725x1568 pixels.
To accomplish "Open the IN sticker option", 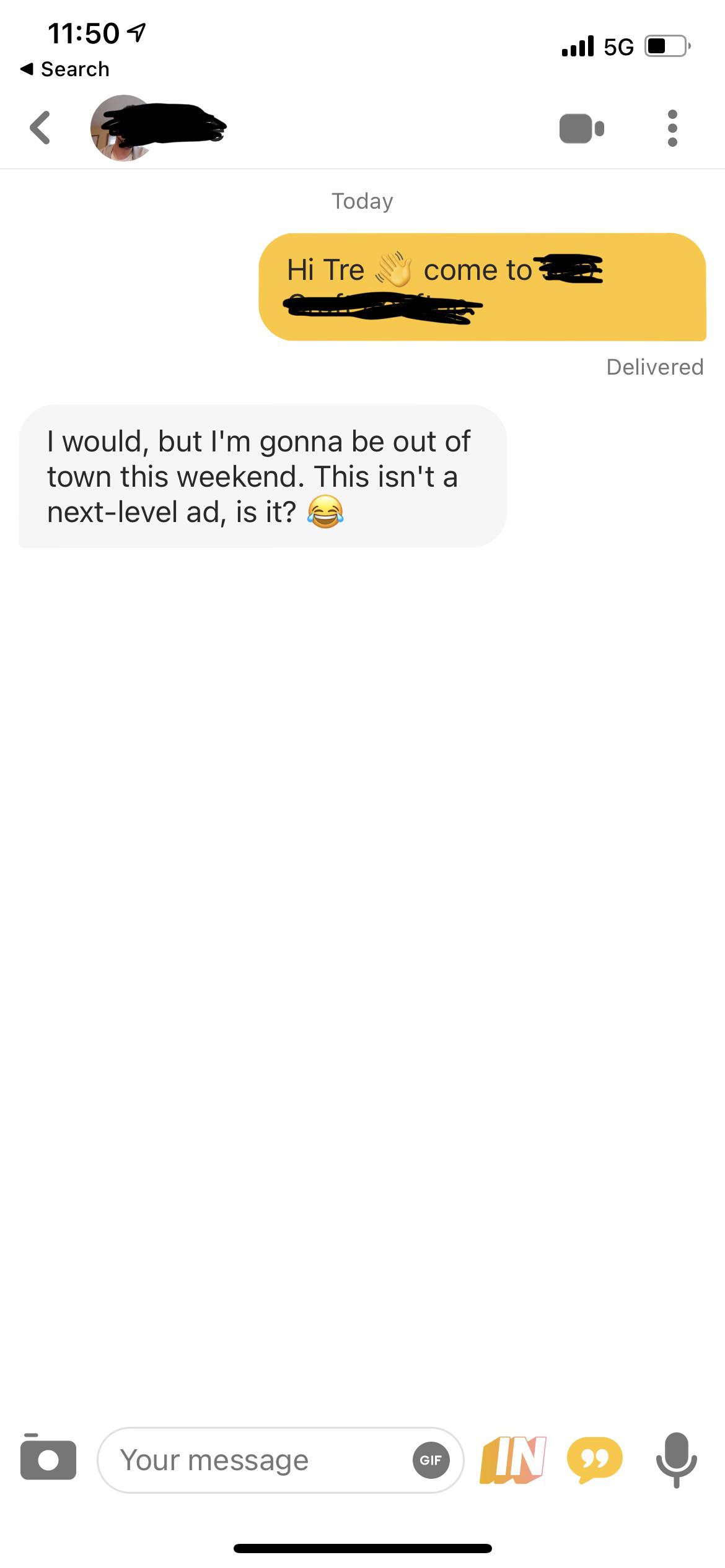I will point(513,1460).
